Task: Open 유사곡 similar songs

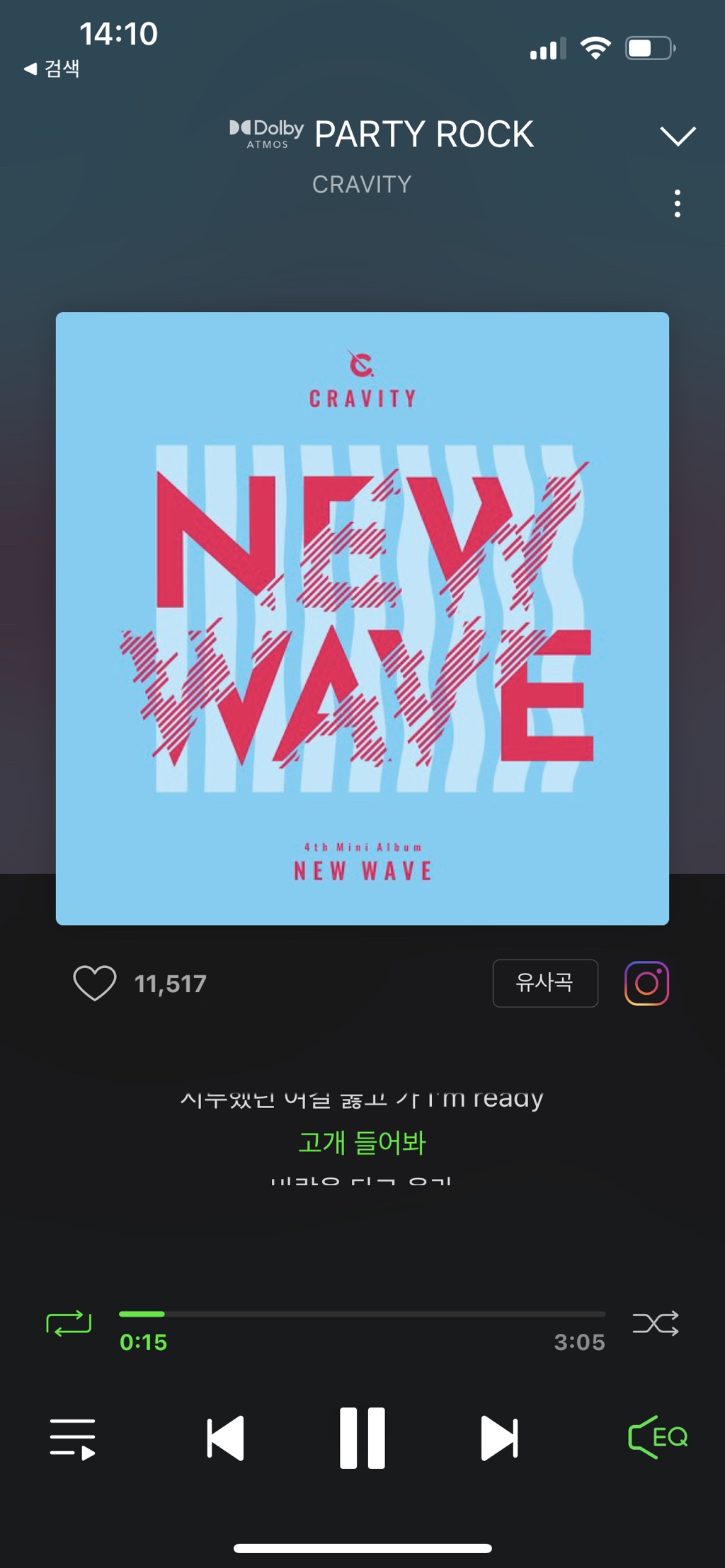Action: coord(544,983)
